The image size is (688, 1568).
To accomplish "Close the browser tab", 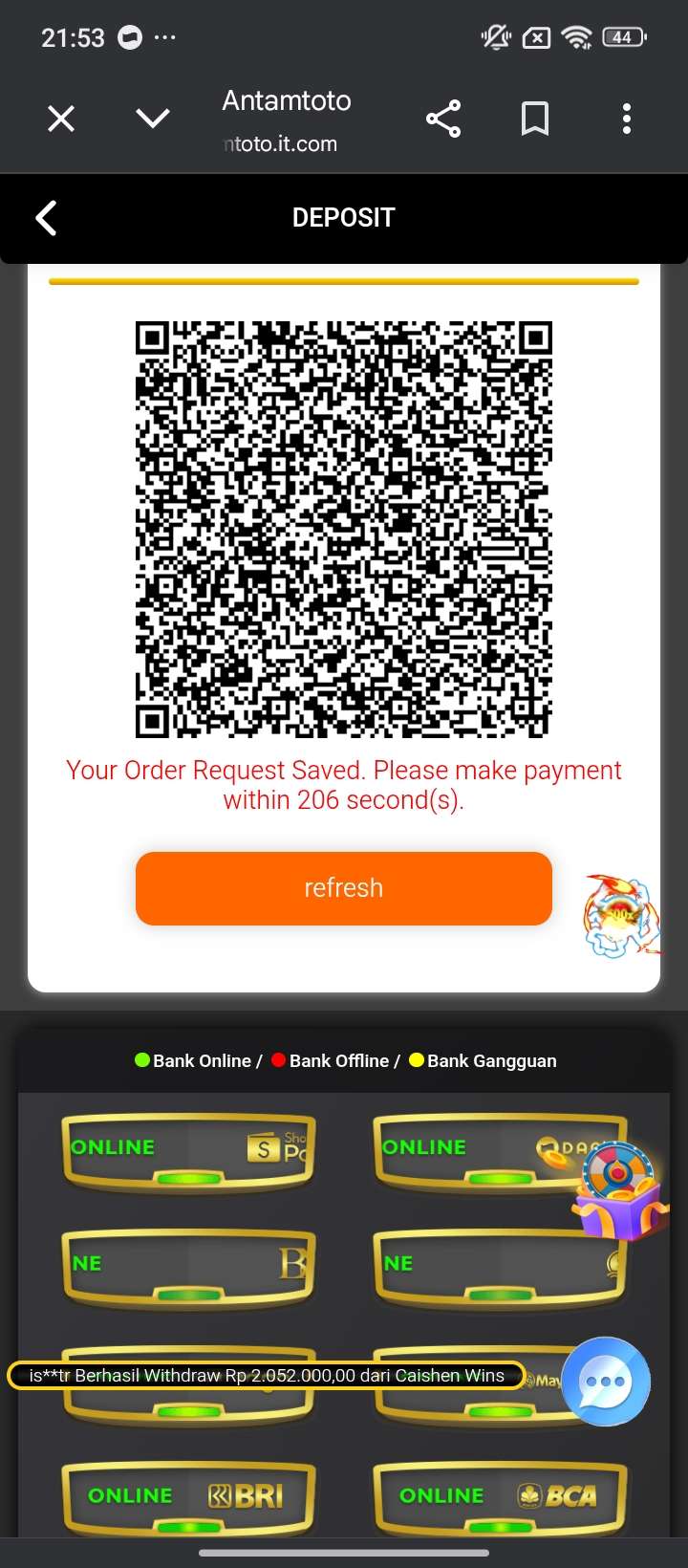I will click(x=61, y=119).
